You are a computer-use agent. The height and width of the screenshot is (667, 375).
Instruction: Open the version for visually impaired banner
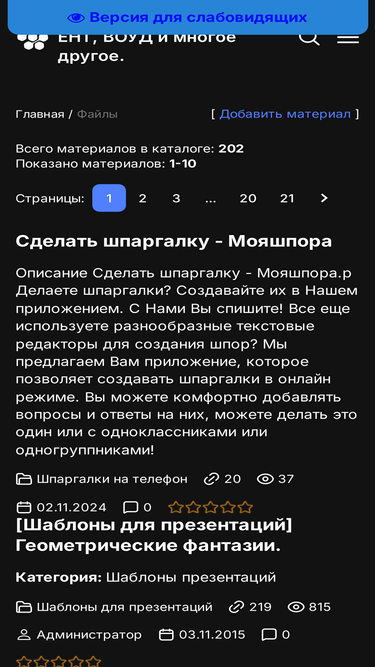coord(188,17)
